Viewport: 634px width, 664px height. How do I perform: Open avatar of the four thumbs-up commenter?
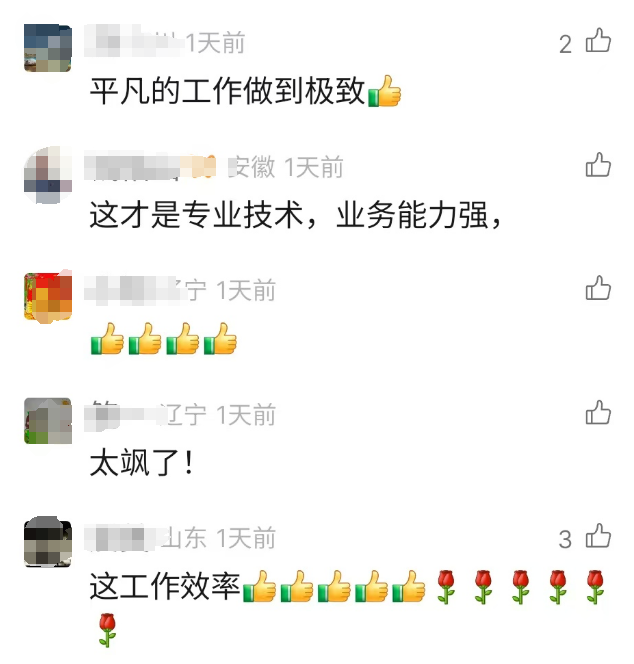(x=47, y=295)
